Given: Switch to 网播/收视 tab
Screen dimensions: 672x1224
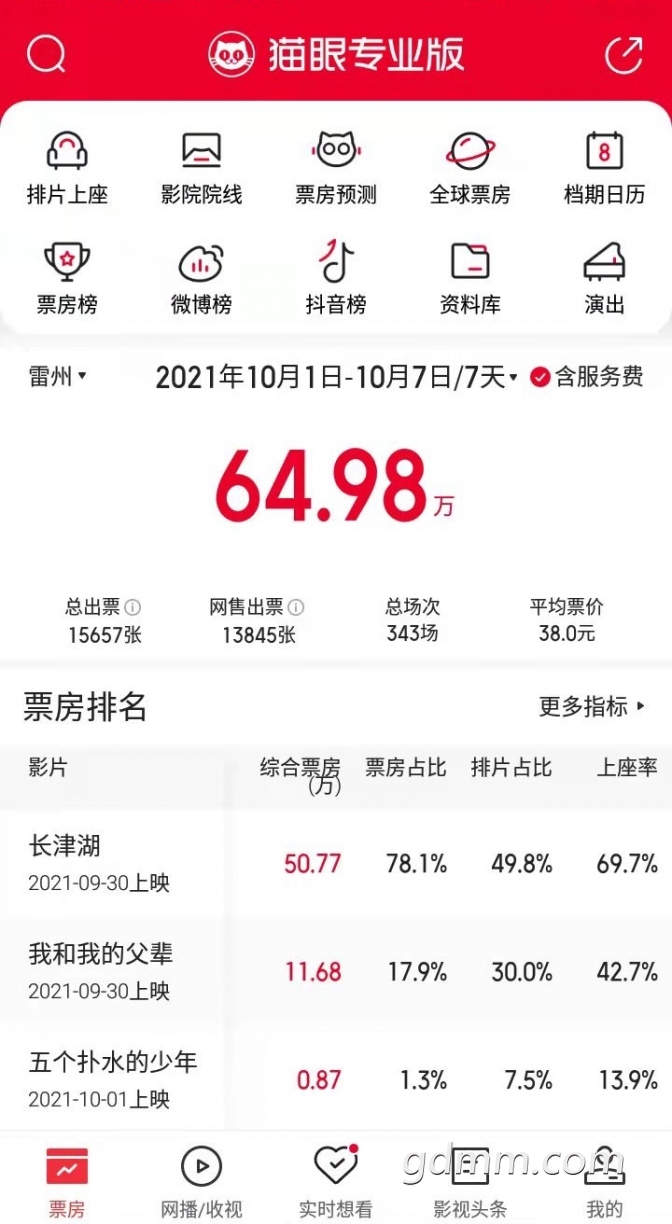Looking at the screenshot, I should coord(201,1180).
